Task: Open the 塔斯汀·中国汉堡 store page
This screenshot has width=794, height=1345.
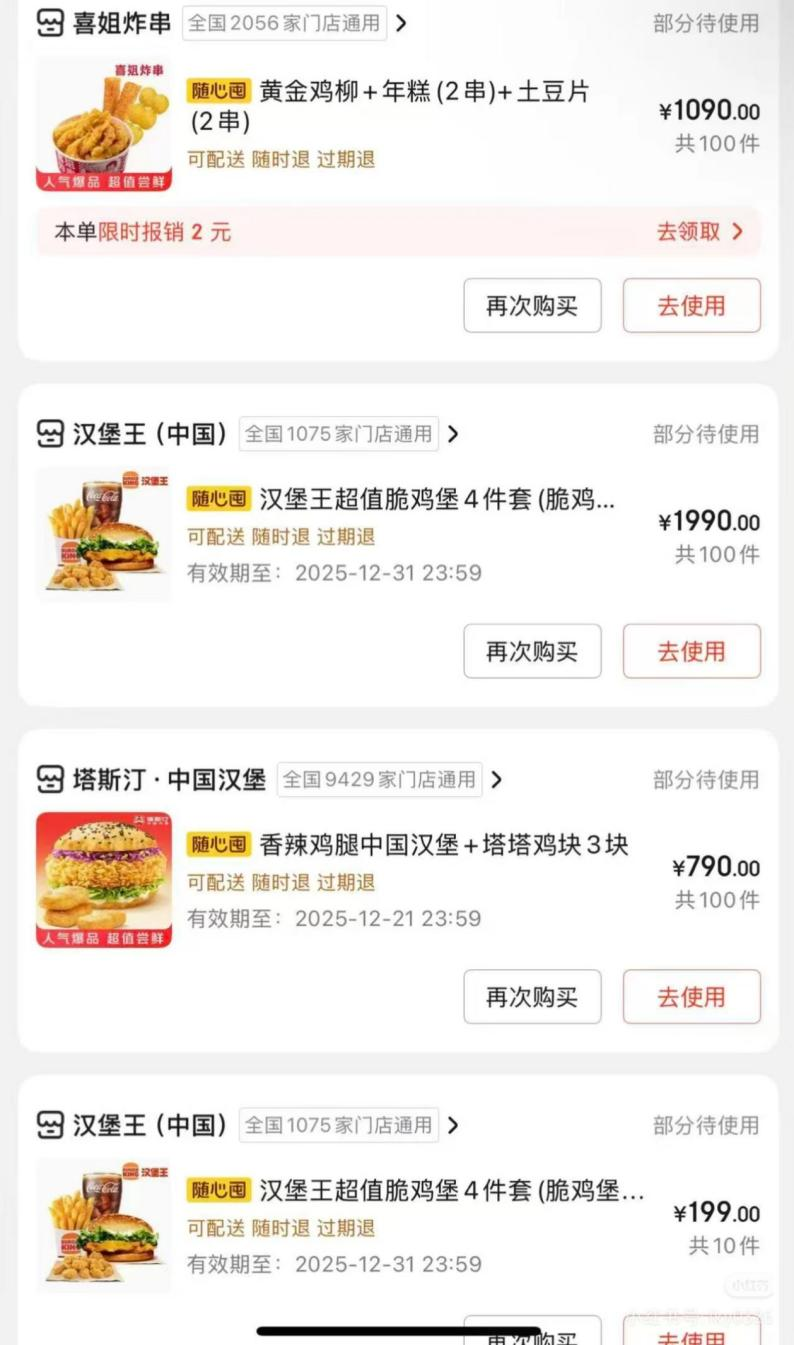Action: [169, 780]
